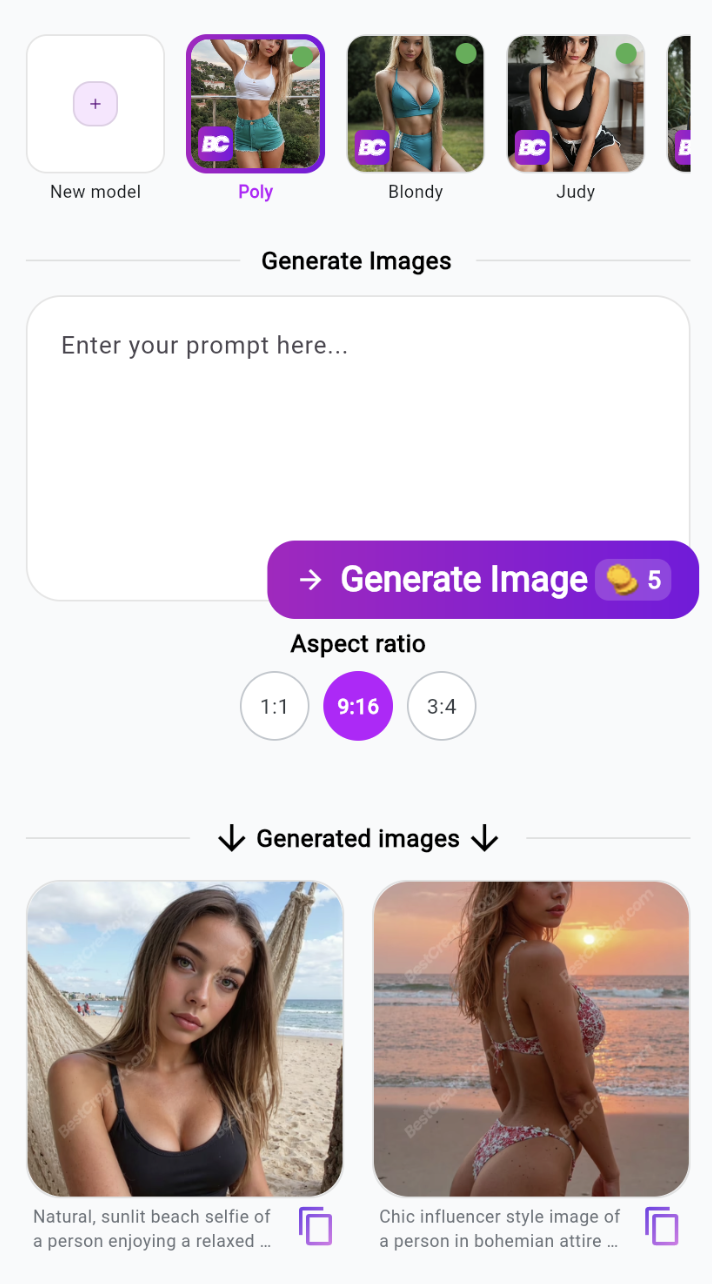The width and height of the screenshot is (712, 1284).
Task: Set aspect ratio to 1:1
Action: click(274, 706)
